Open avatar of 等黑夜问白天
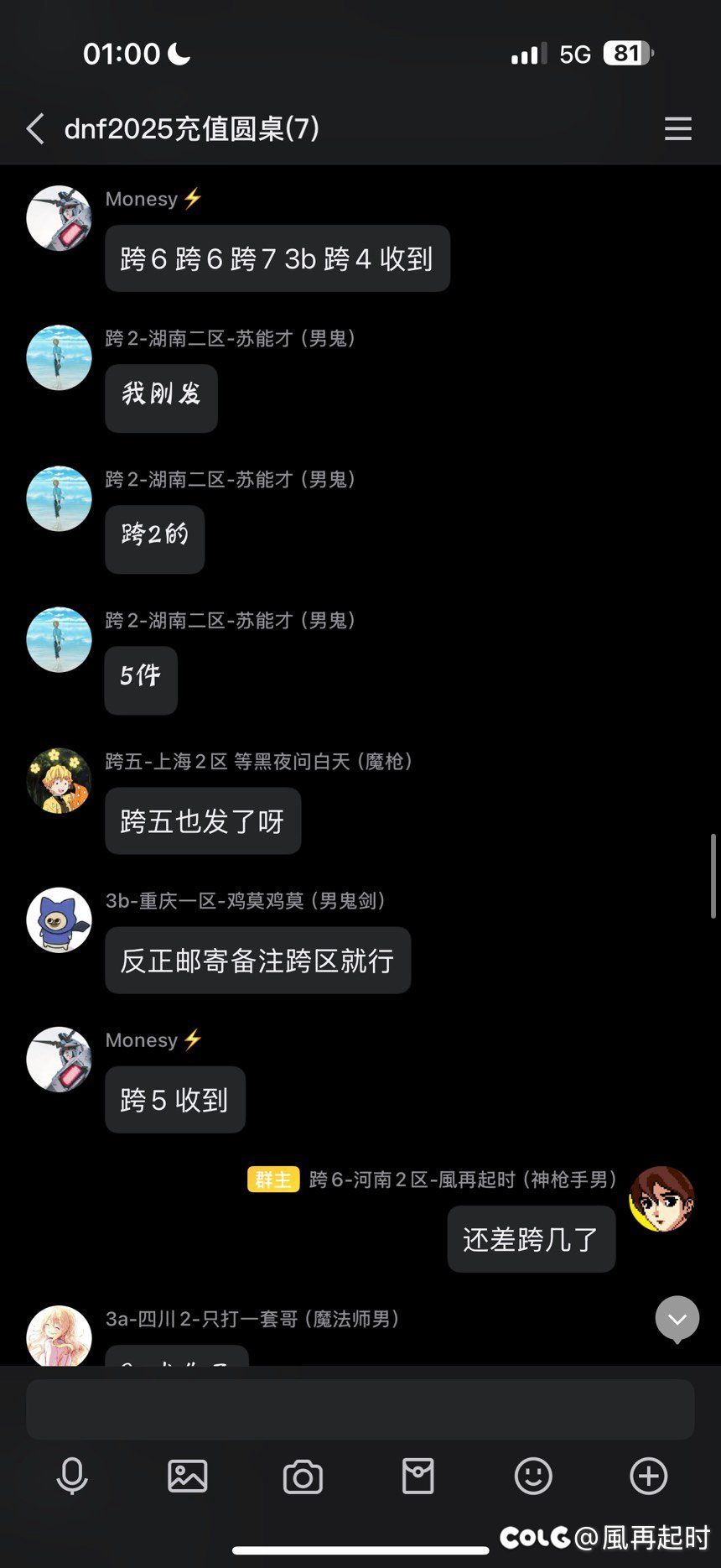Viewport: 721px width, 1568px height. coord(59,781)
